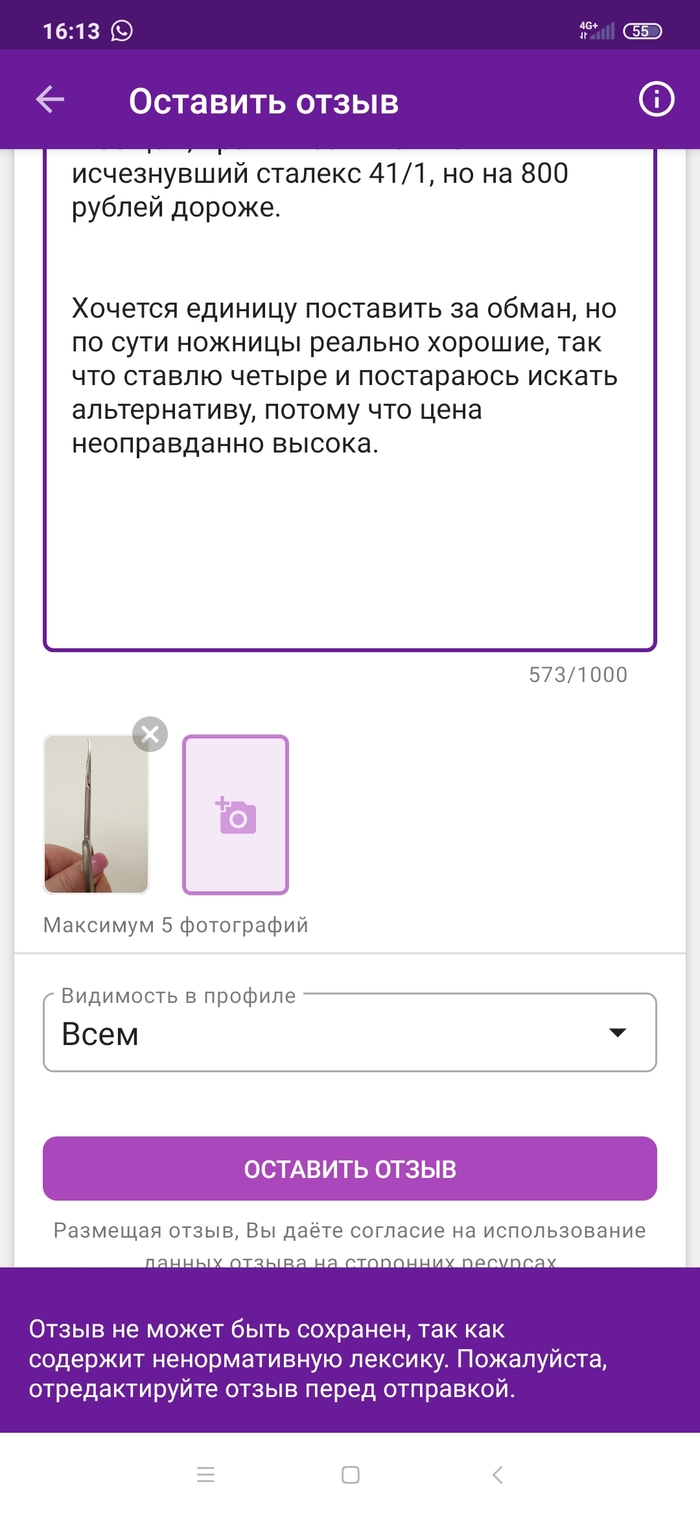Go back from the review screen

tap(50, 100)
